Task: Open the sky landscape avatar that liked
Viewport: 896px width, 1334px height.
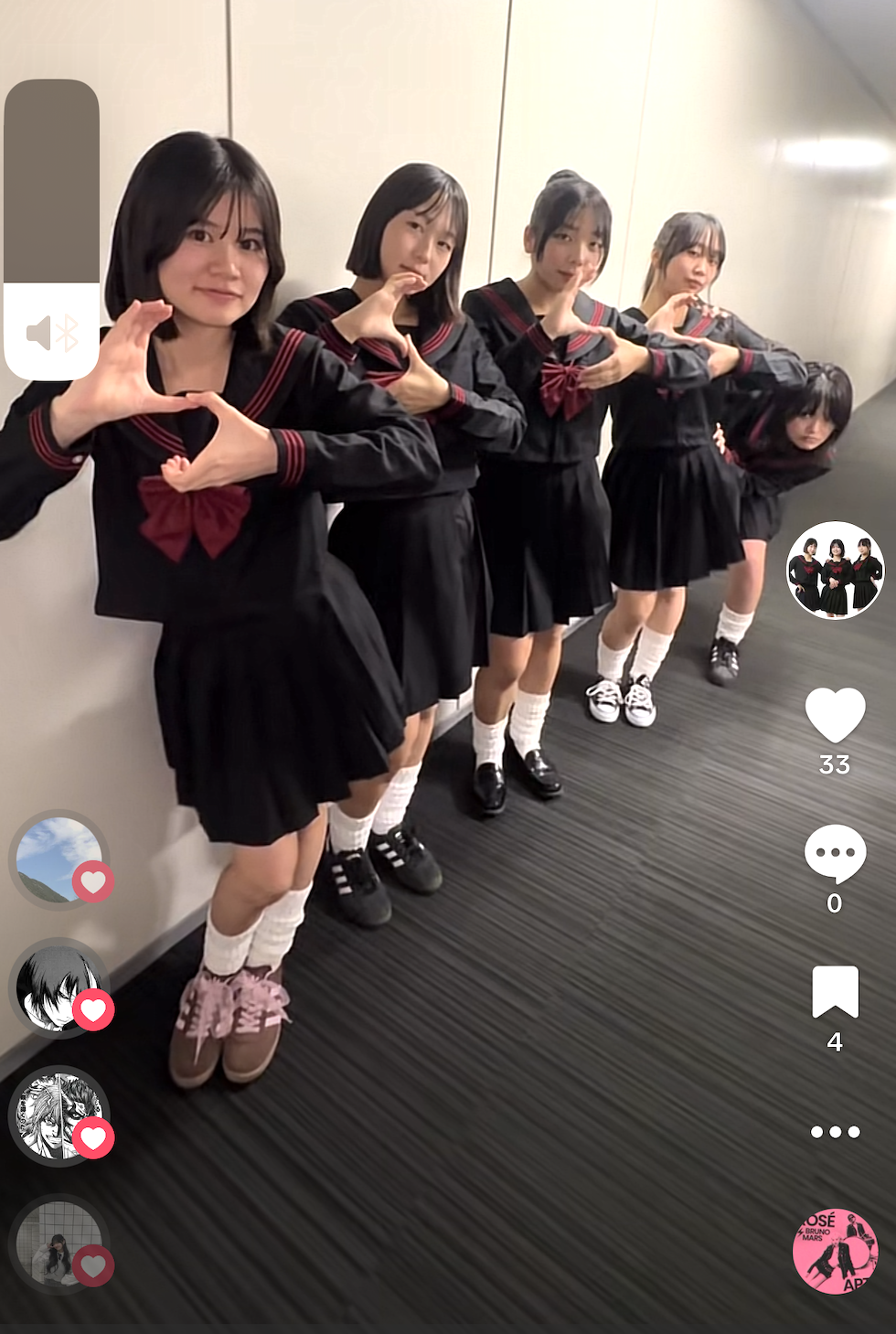Action: [x=59, y=859]
